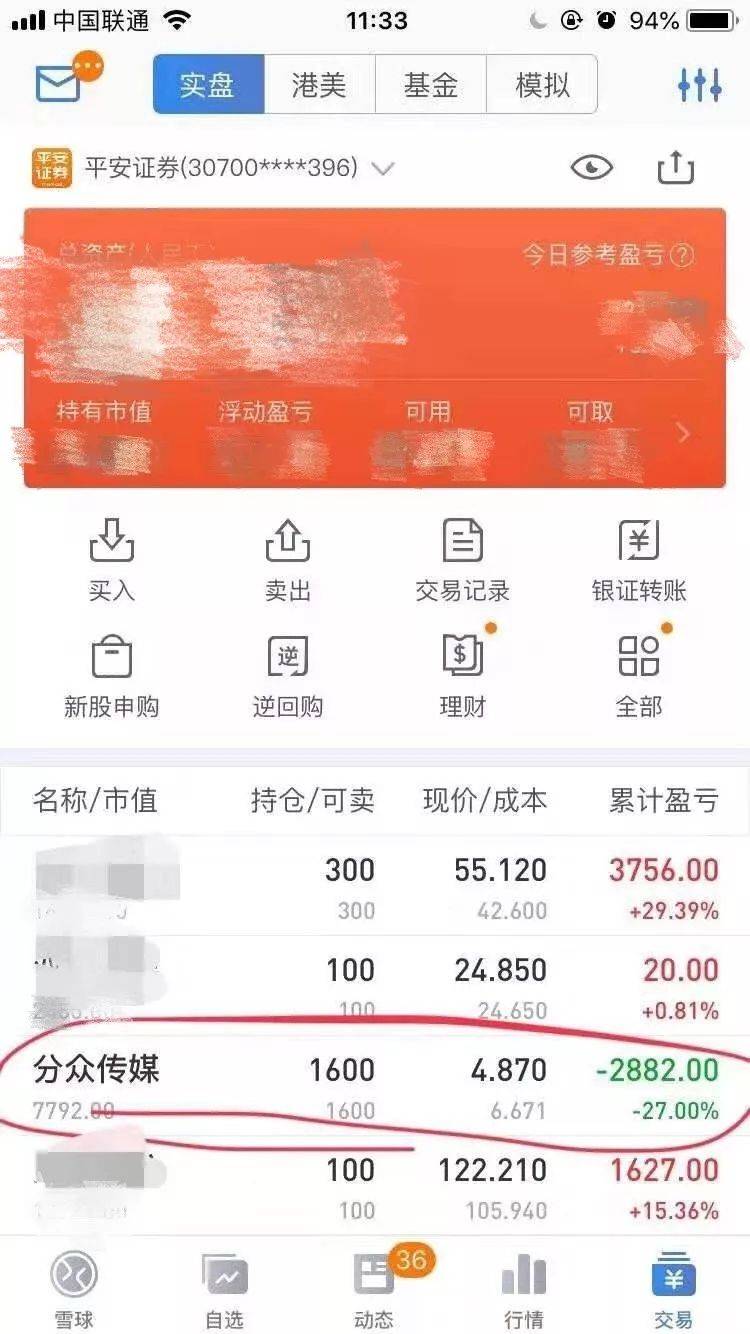Open 交易记录 transaction history

coord(463,559)
